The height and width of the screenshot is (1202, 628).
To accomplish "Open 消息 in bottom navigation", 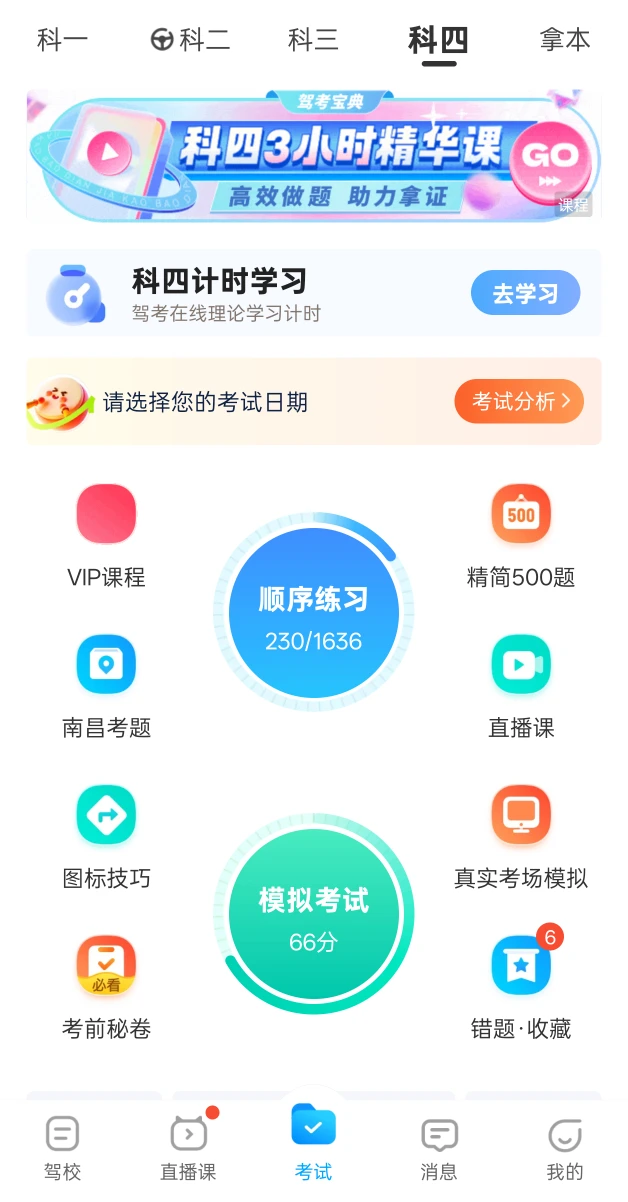I will [x=439, y=1148].
